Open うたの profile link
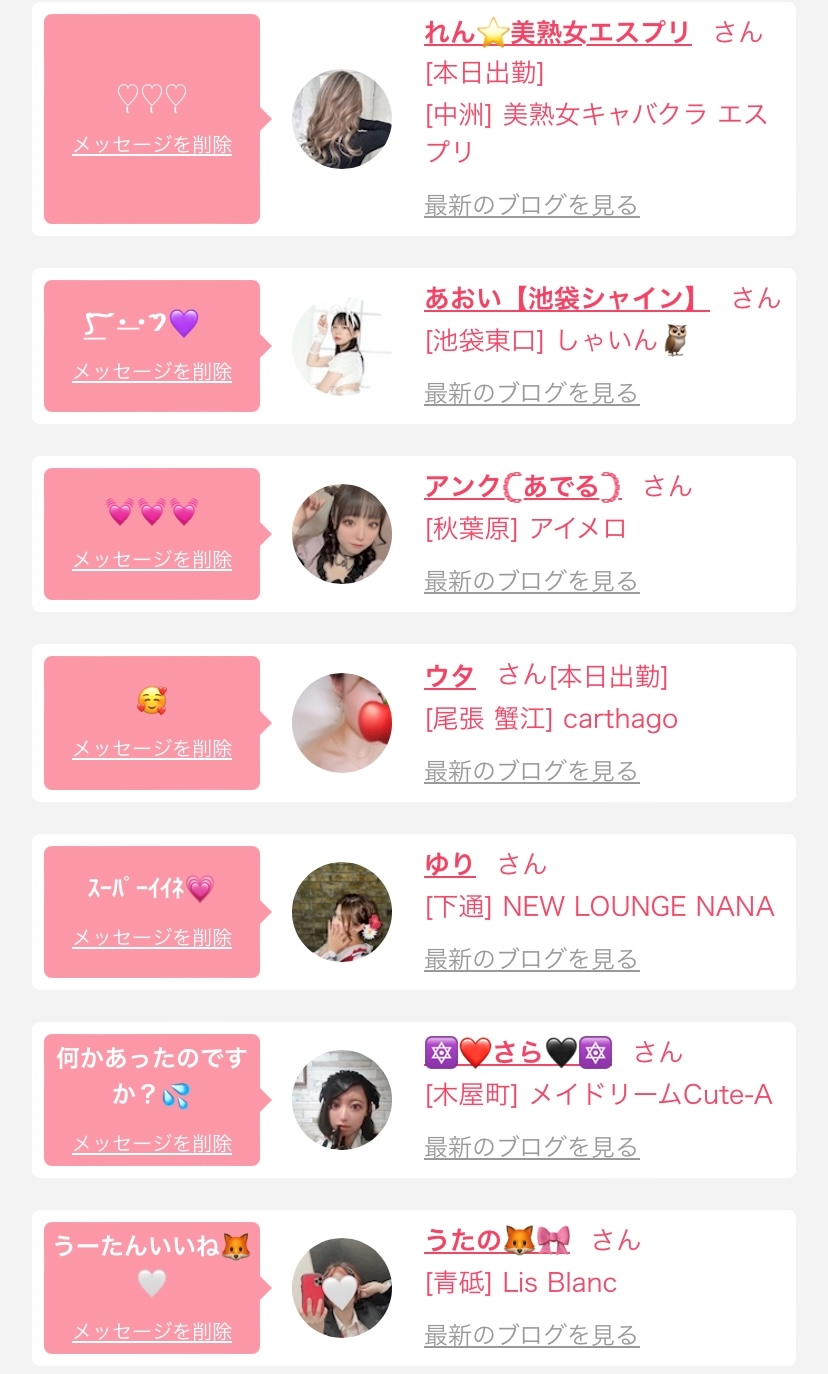 point(496,1240)
